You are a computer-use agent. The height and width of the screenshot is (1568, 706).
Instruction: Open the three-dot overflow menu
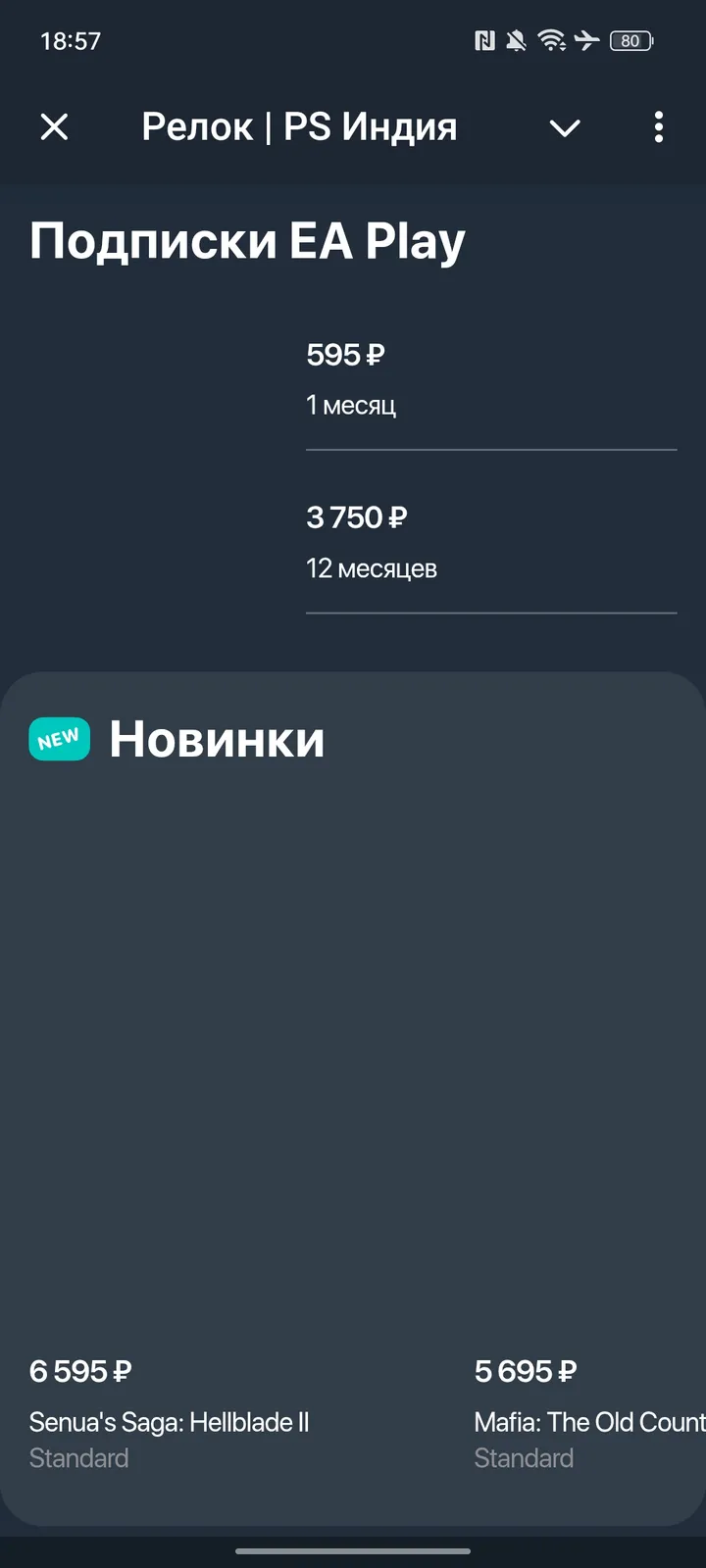click(x=658, y=127)
